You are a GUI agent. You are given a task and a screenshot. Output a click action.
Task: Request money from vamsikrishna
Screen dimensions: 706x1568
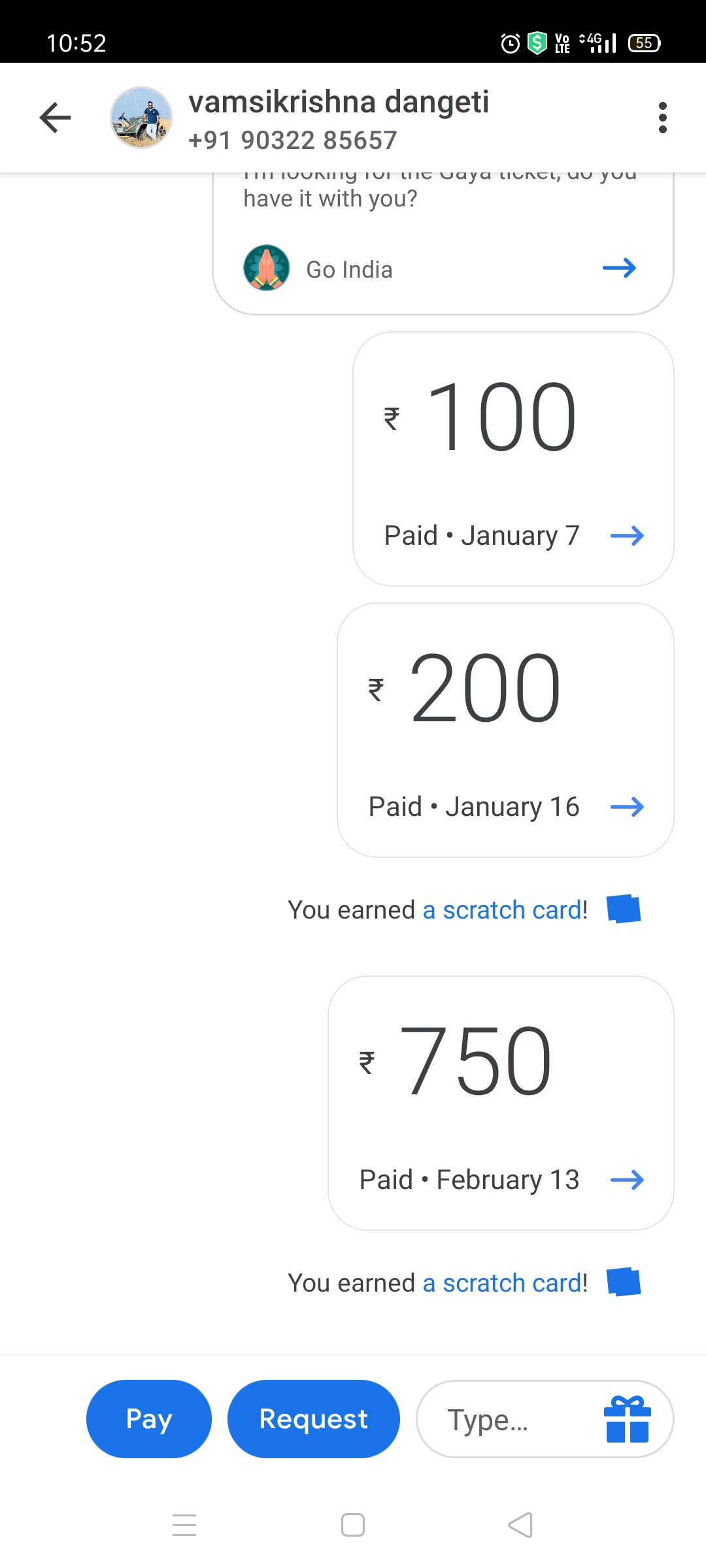coord(314,1418)
